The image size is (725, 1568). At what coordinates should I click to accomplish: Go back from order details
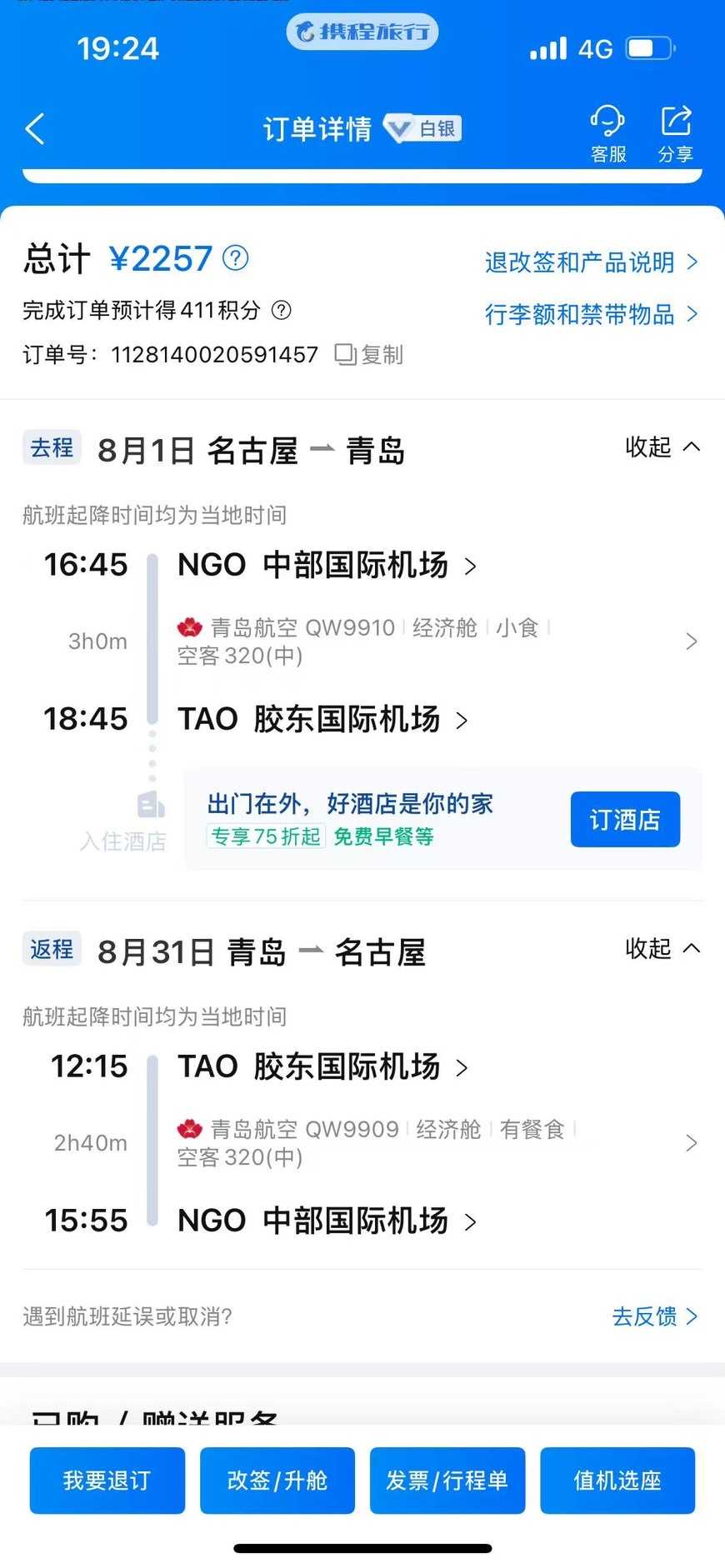coord(35,129)
